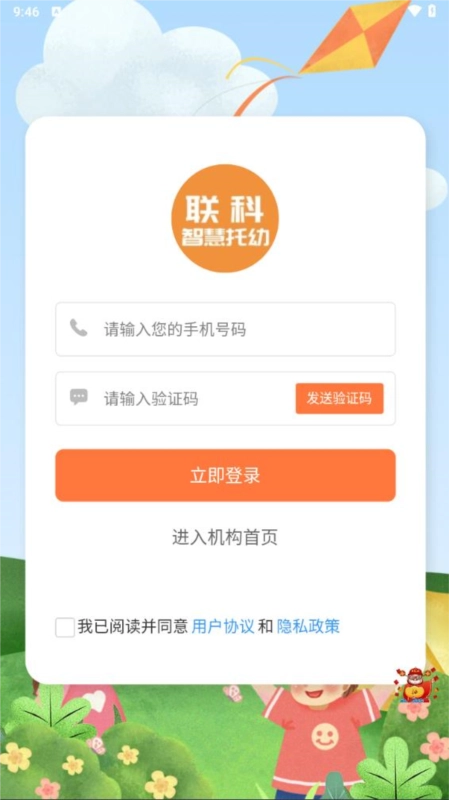Send the verification code

pyautogui.click(x=339, y=398)
